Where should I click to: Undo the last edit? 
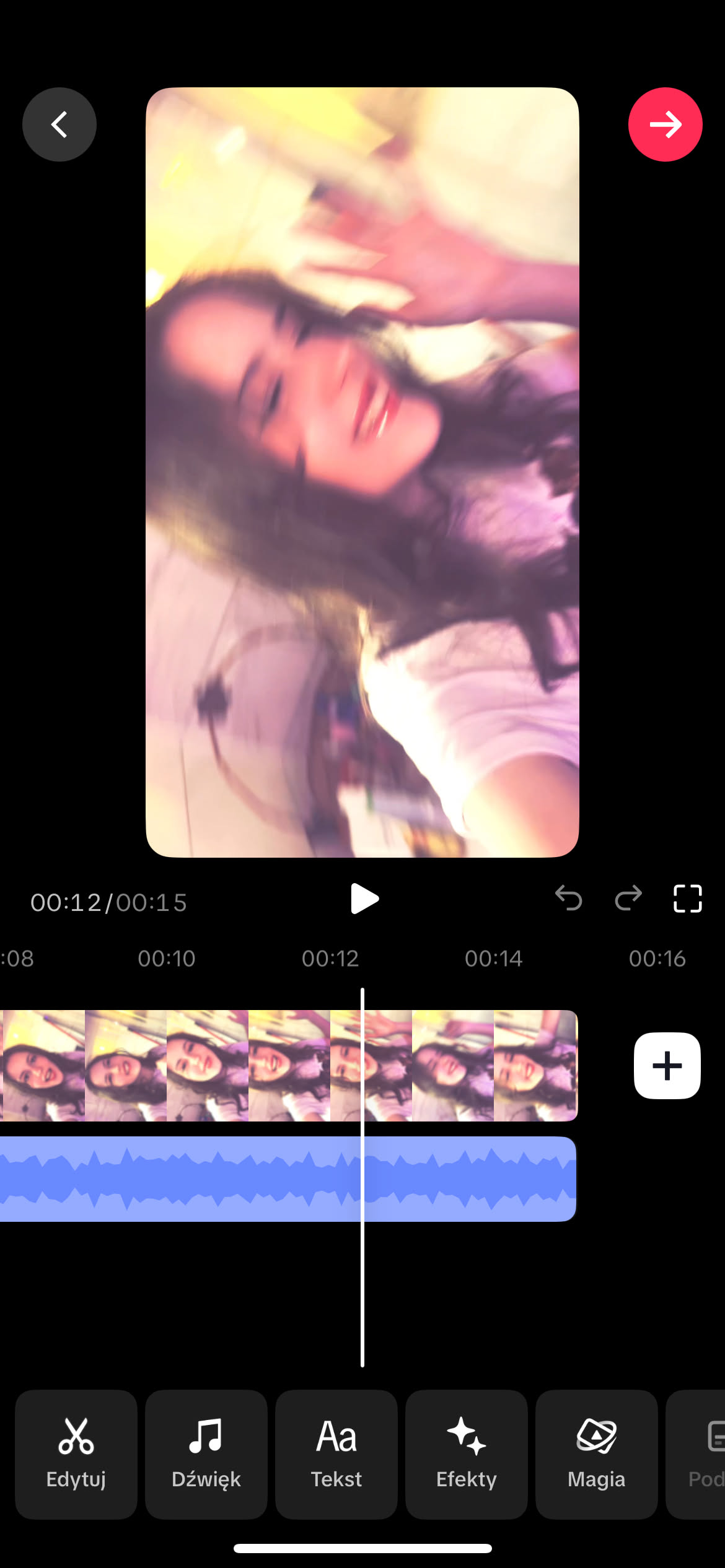coord(568,898)
